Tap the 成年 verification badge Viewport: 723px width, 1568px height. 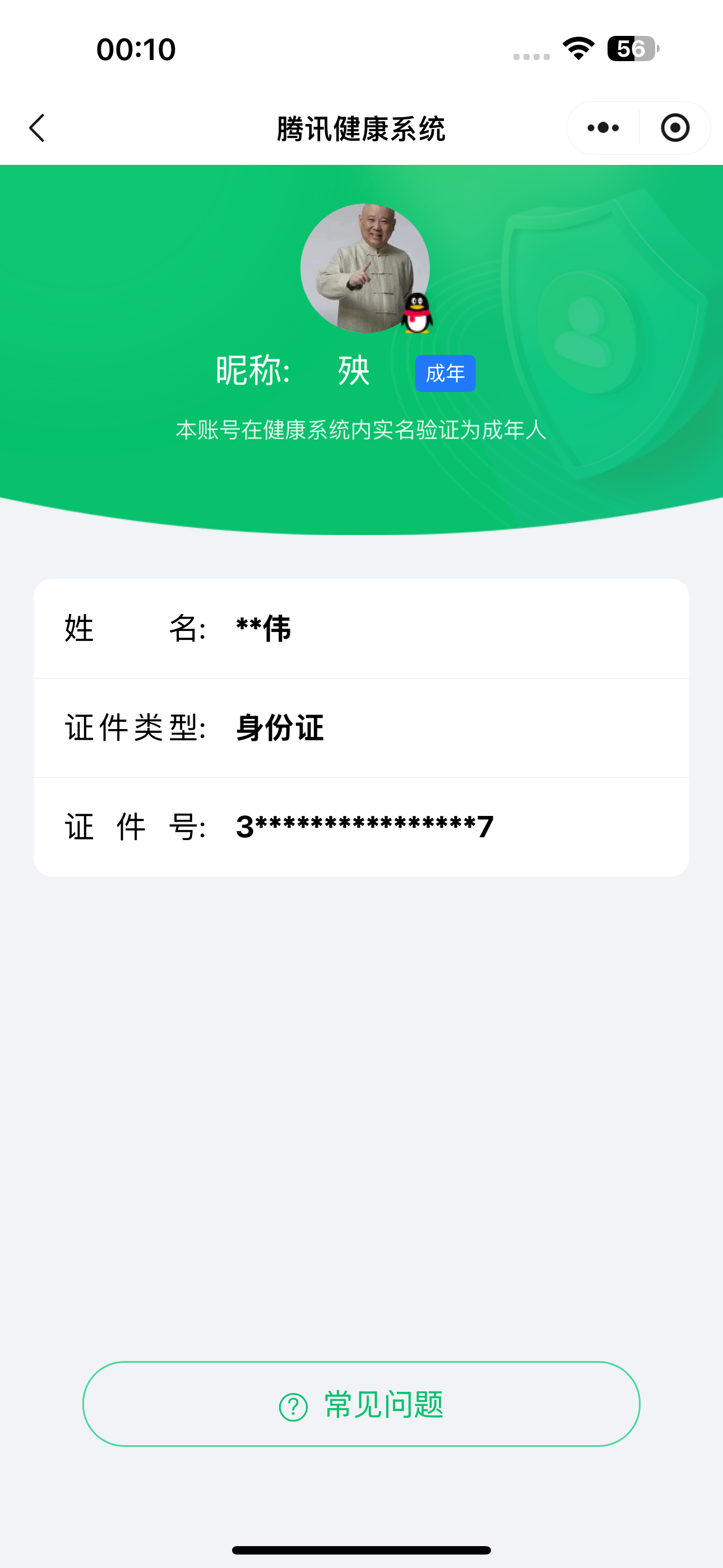coord(446,372)
